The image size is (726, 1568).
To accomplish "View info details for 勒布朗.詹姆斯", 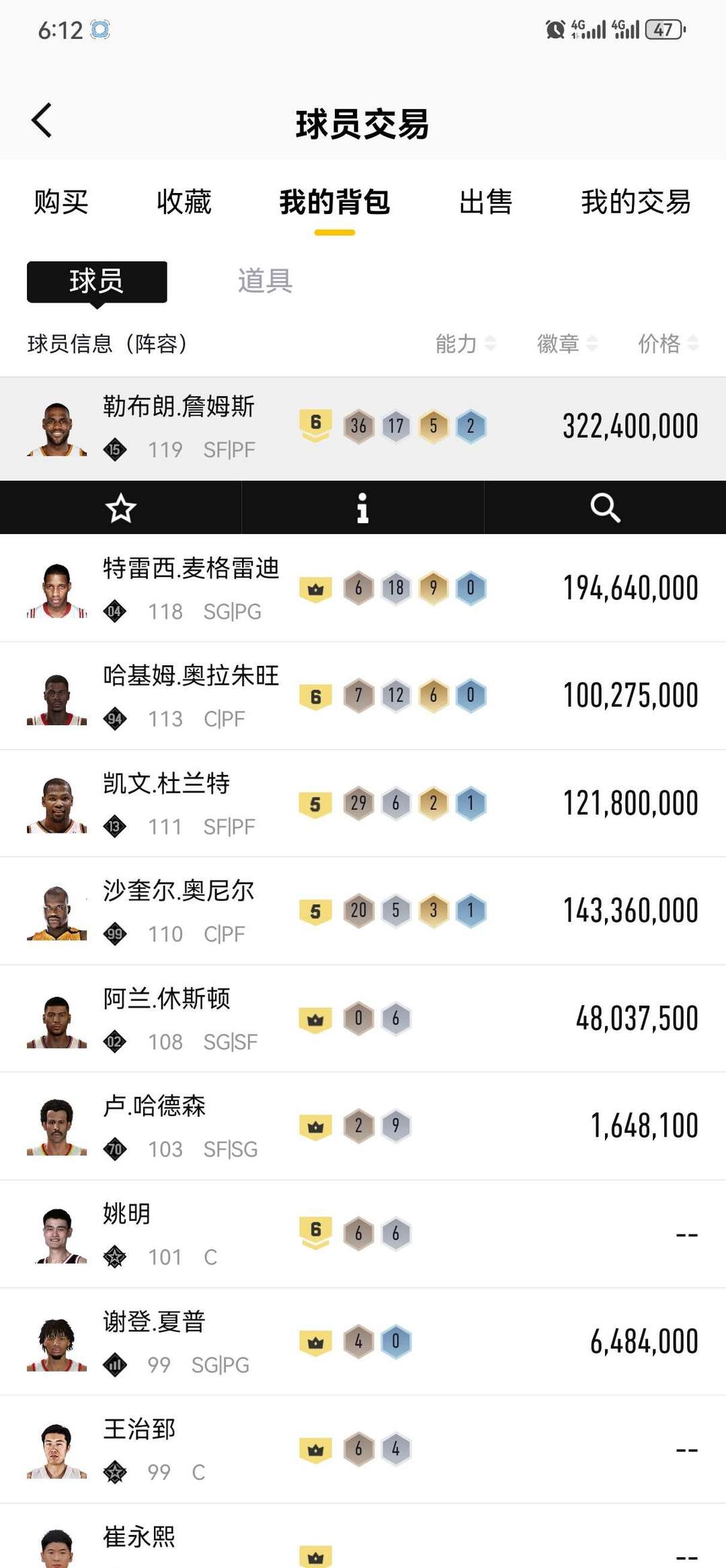I will pos(362,508).
